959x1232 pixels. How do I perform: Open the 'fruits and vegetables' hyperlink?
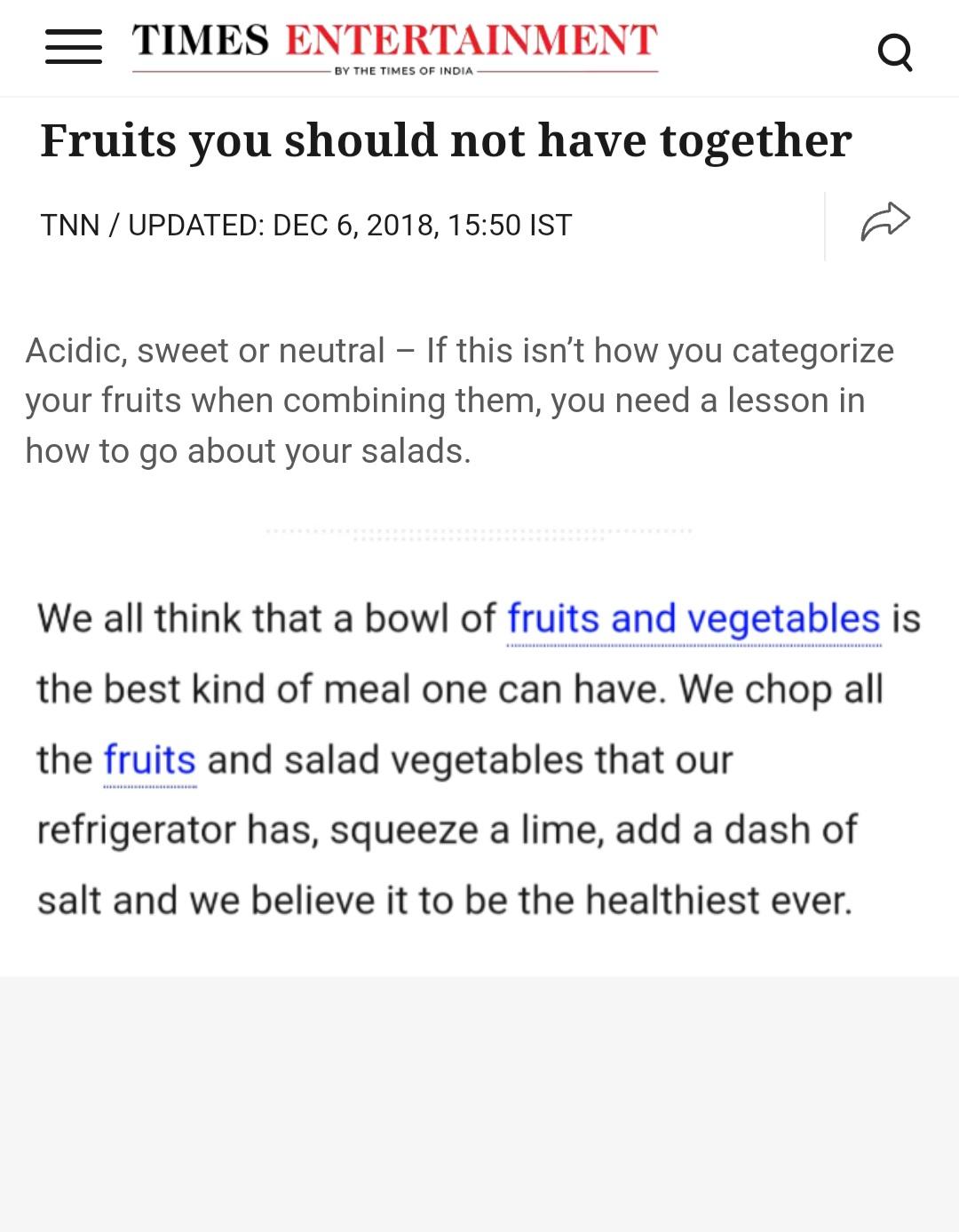tap(691, 618)
